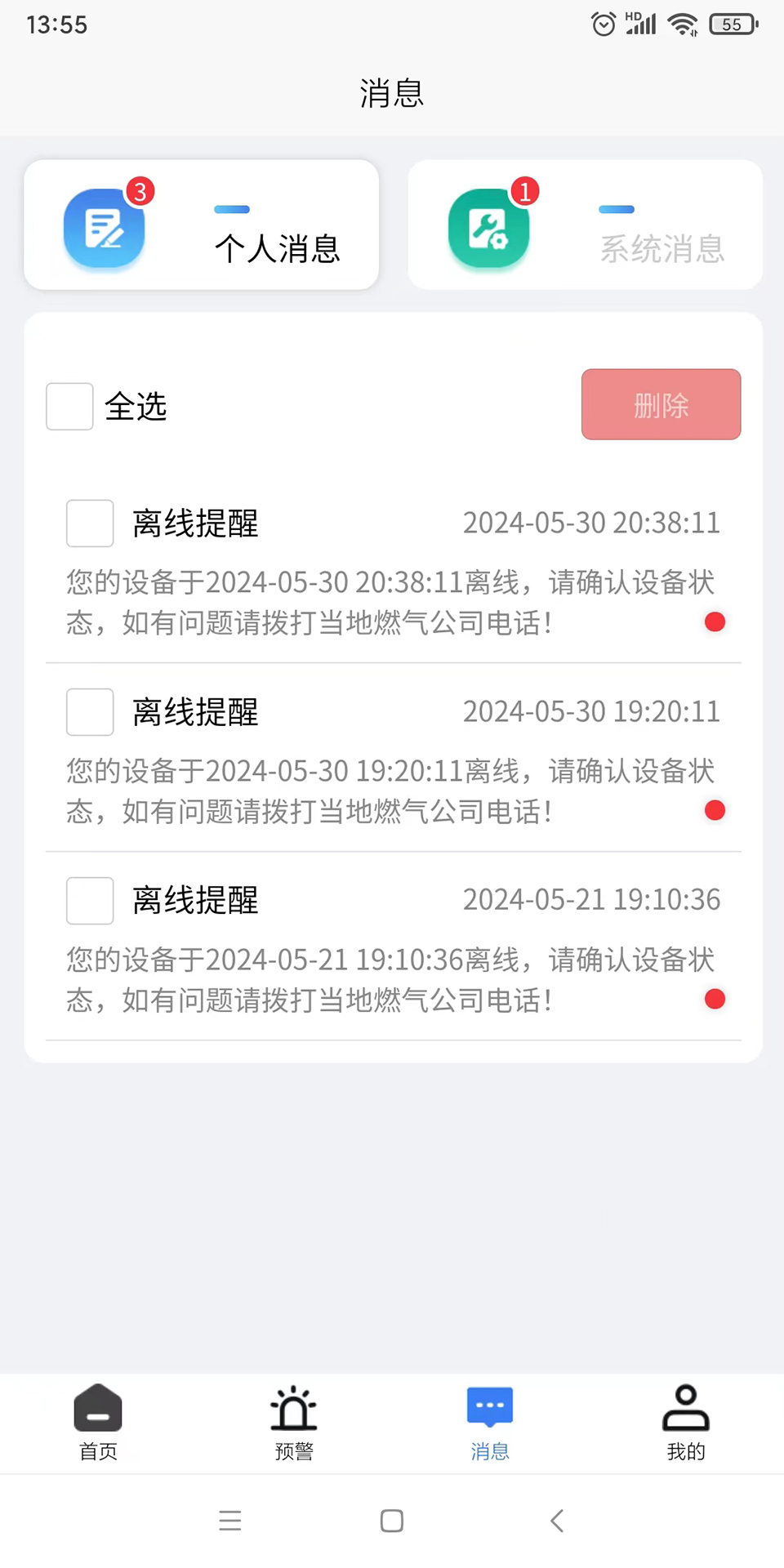
Task: Open recent apps using the bottom menu button
Action: [230, 1521]
